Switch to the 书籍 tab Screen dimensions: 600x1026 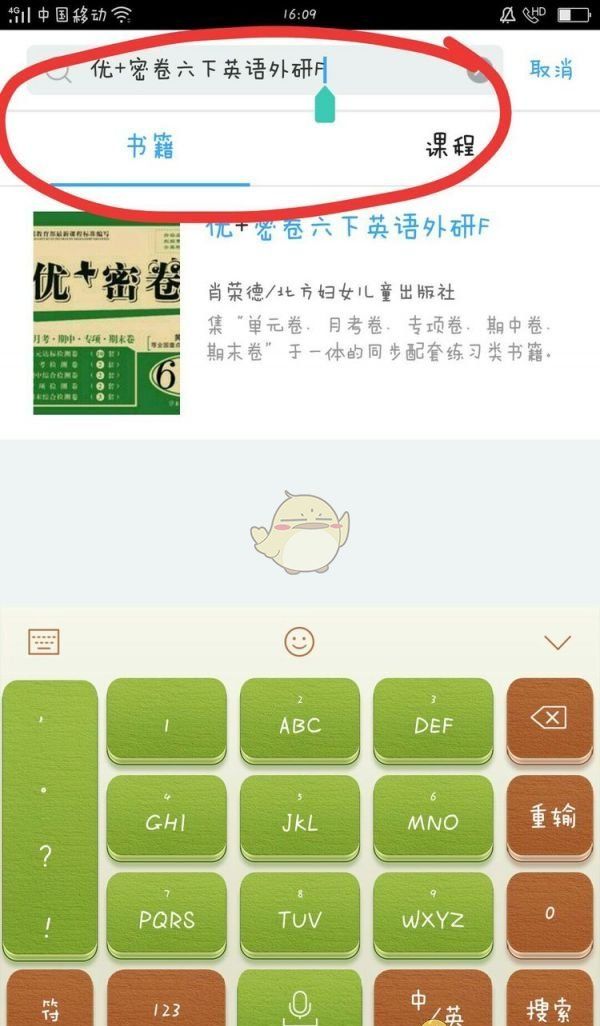tap(150, 147)
